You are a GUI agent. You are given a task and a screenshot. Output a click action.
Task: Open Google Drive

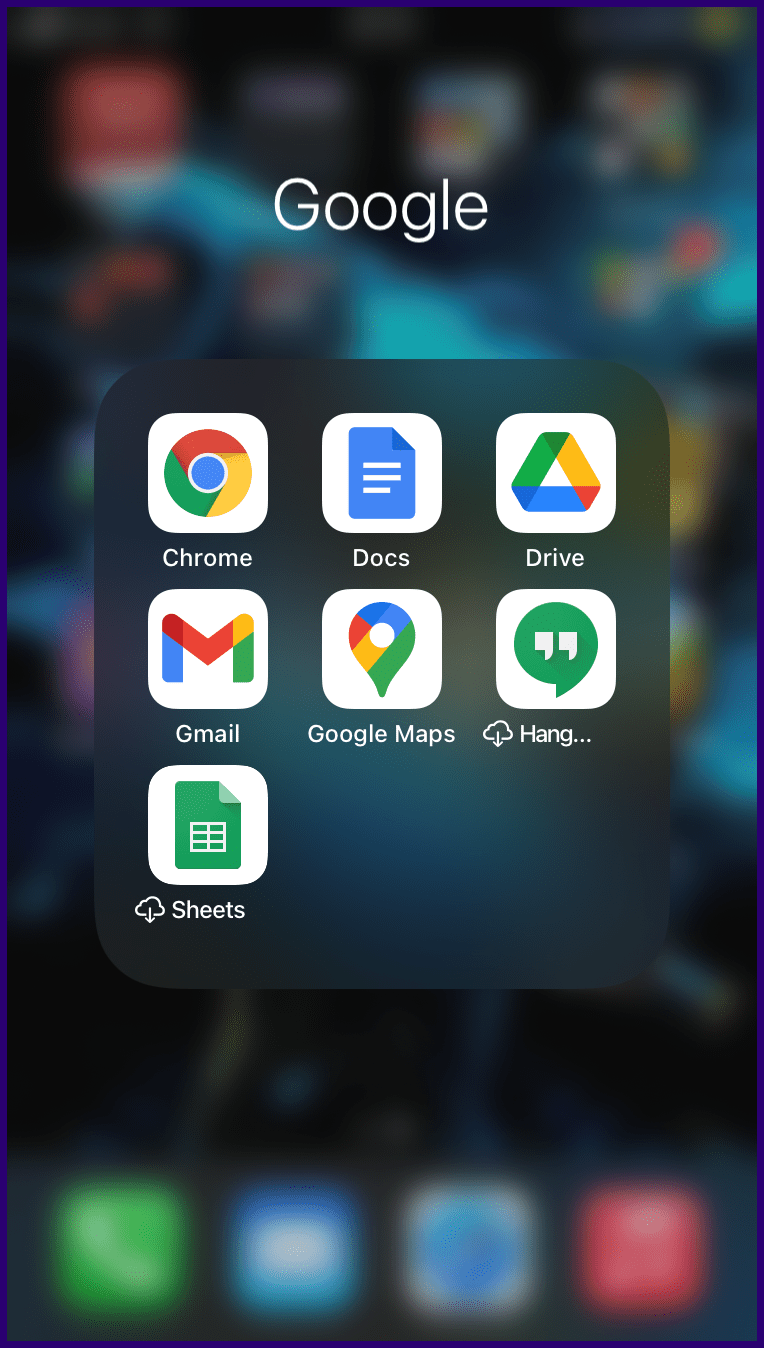[x=556, y=473]
